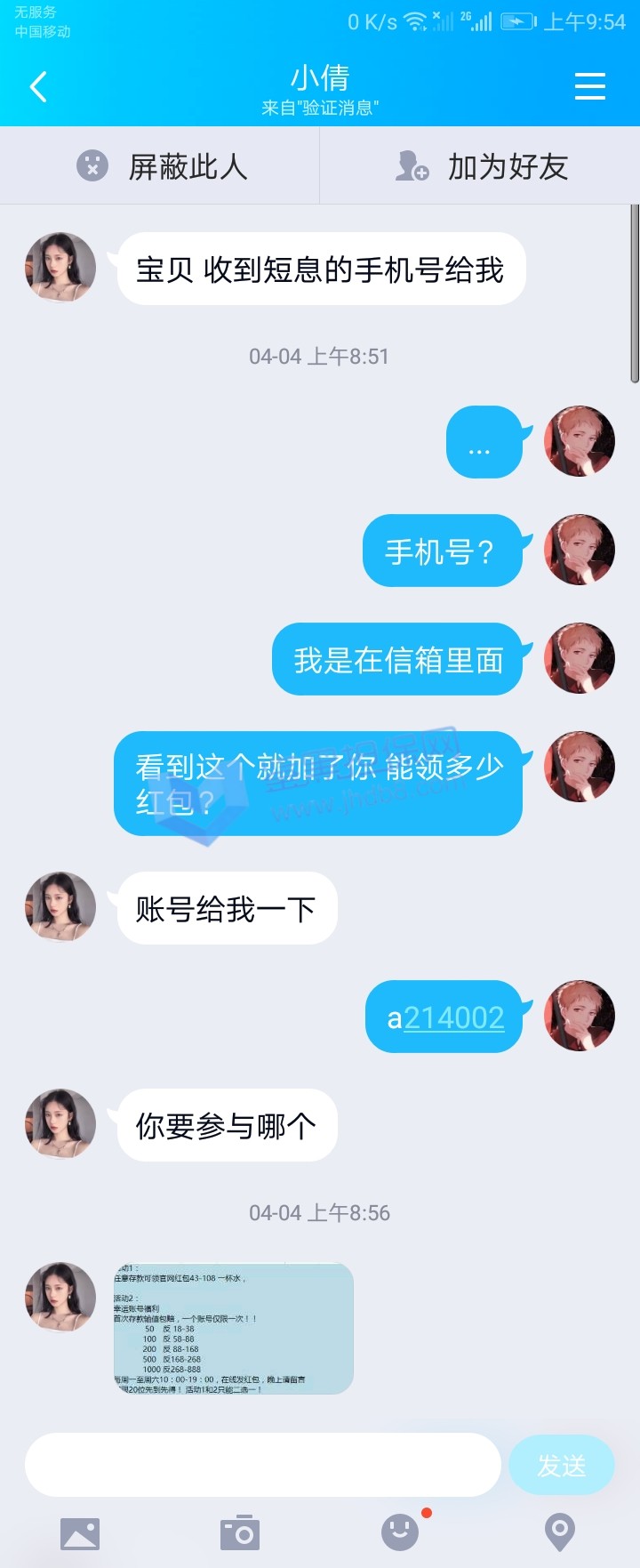Image resolution: width=640 pixels, height=1568 pixels.
Task: Open the a214002 linked number
Action: 453,1017
